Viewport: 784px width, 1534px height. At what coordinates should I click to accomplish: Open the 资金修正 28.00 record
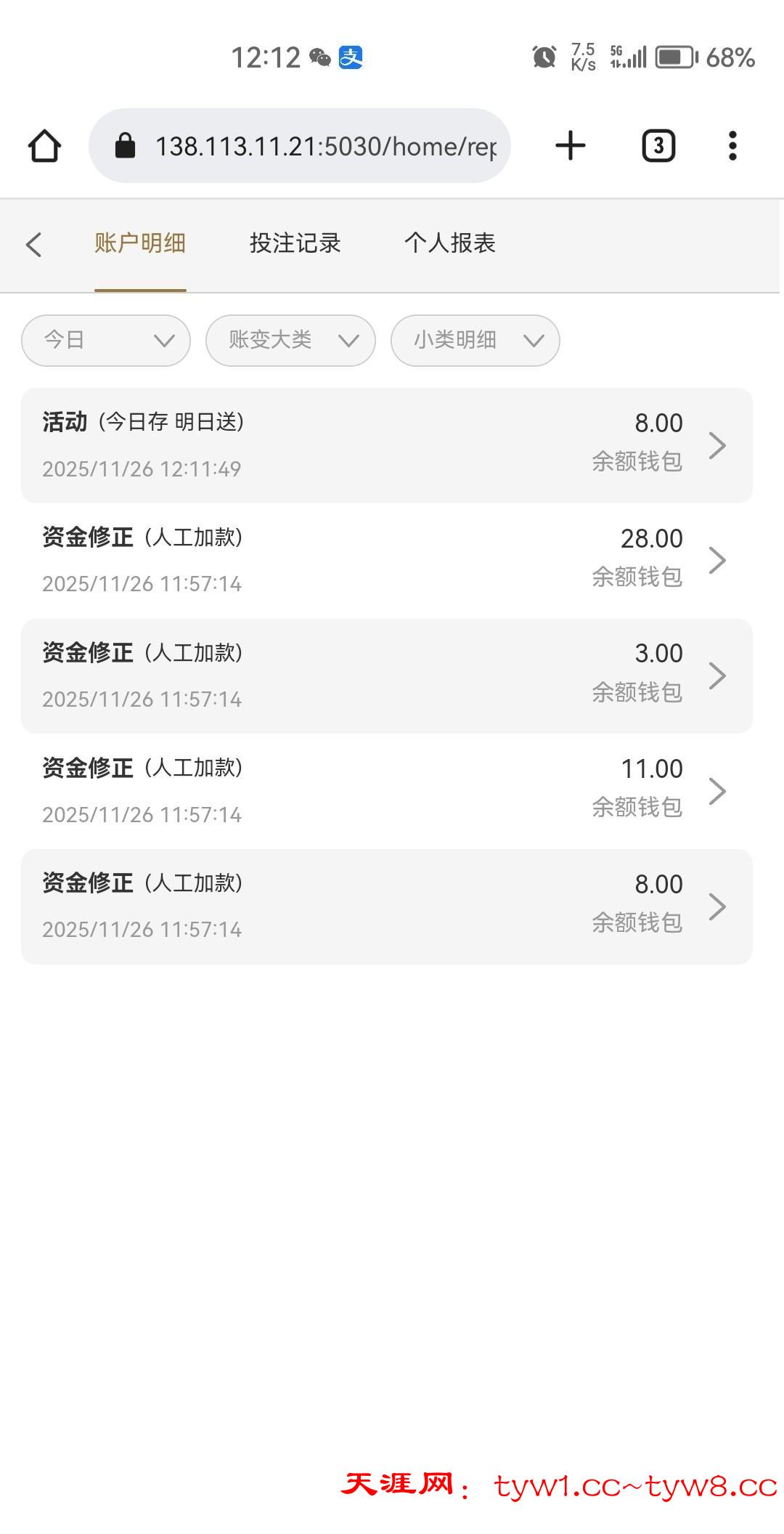(x=387, y=560)
